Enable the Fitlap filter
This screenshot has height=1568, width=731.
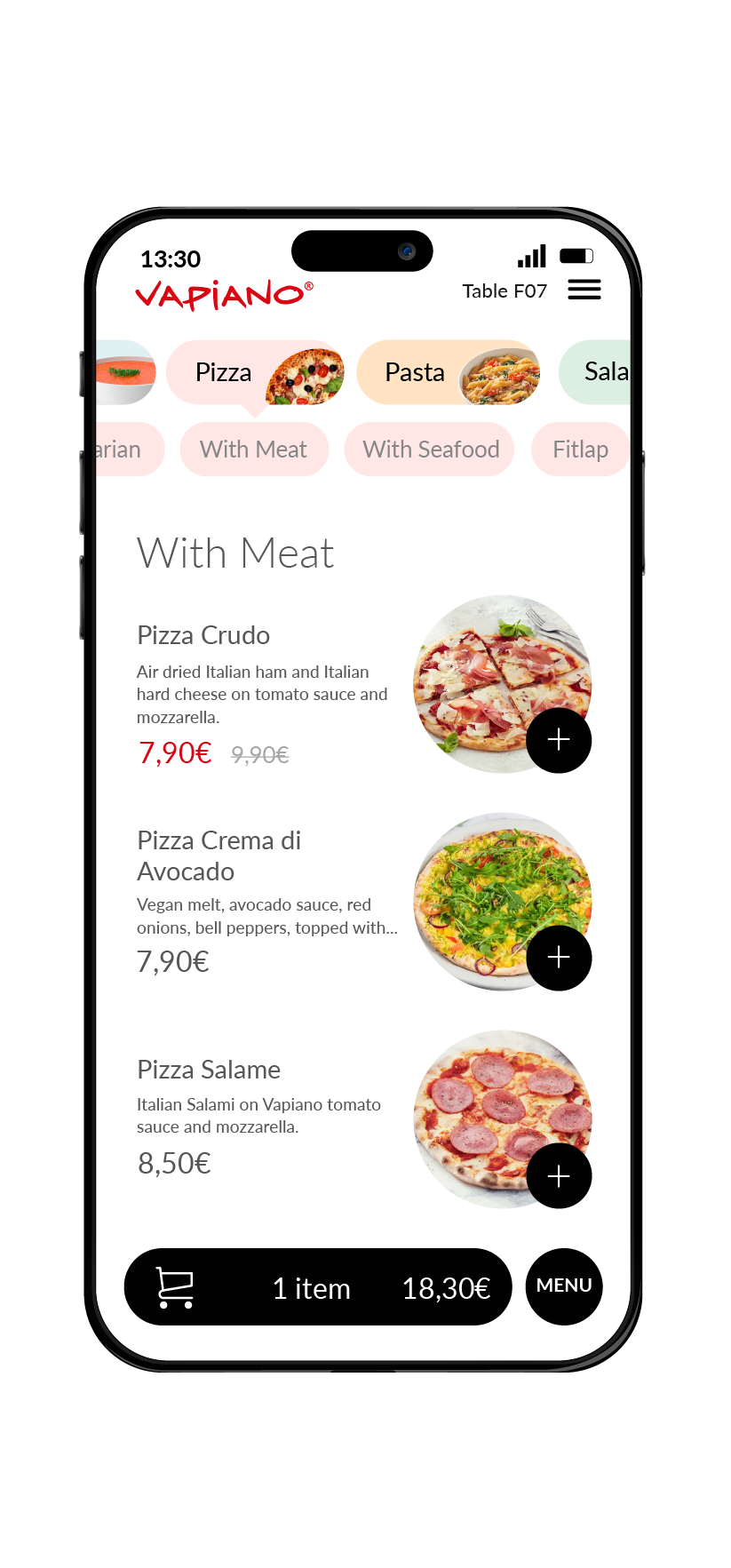click(x=580, y=450)
